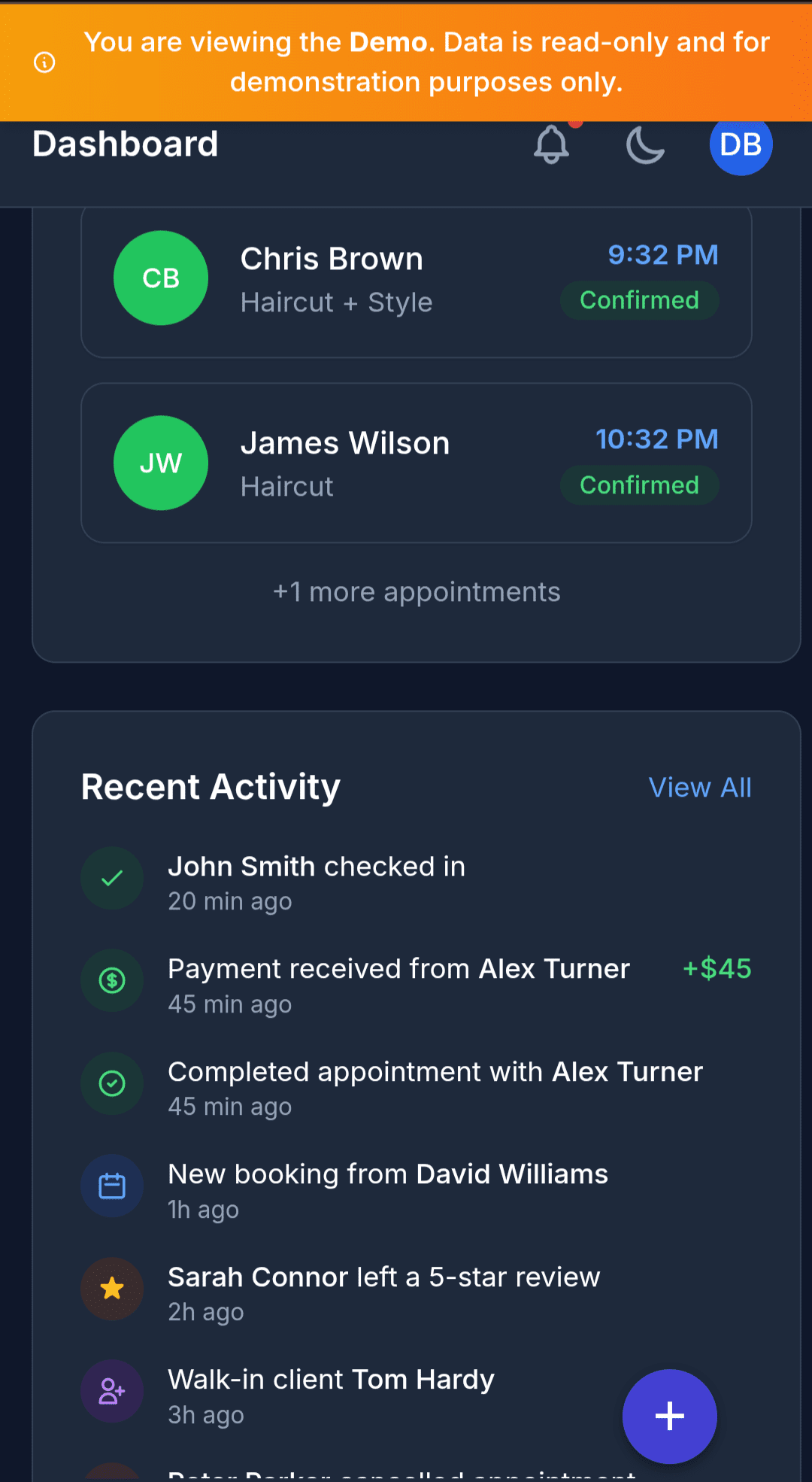
Task: Open James Wilson's appointment card
Action: [x=416, y=463]
